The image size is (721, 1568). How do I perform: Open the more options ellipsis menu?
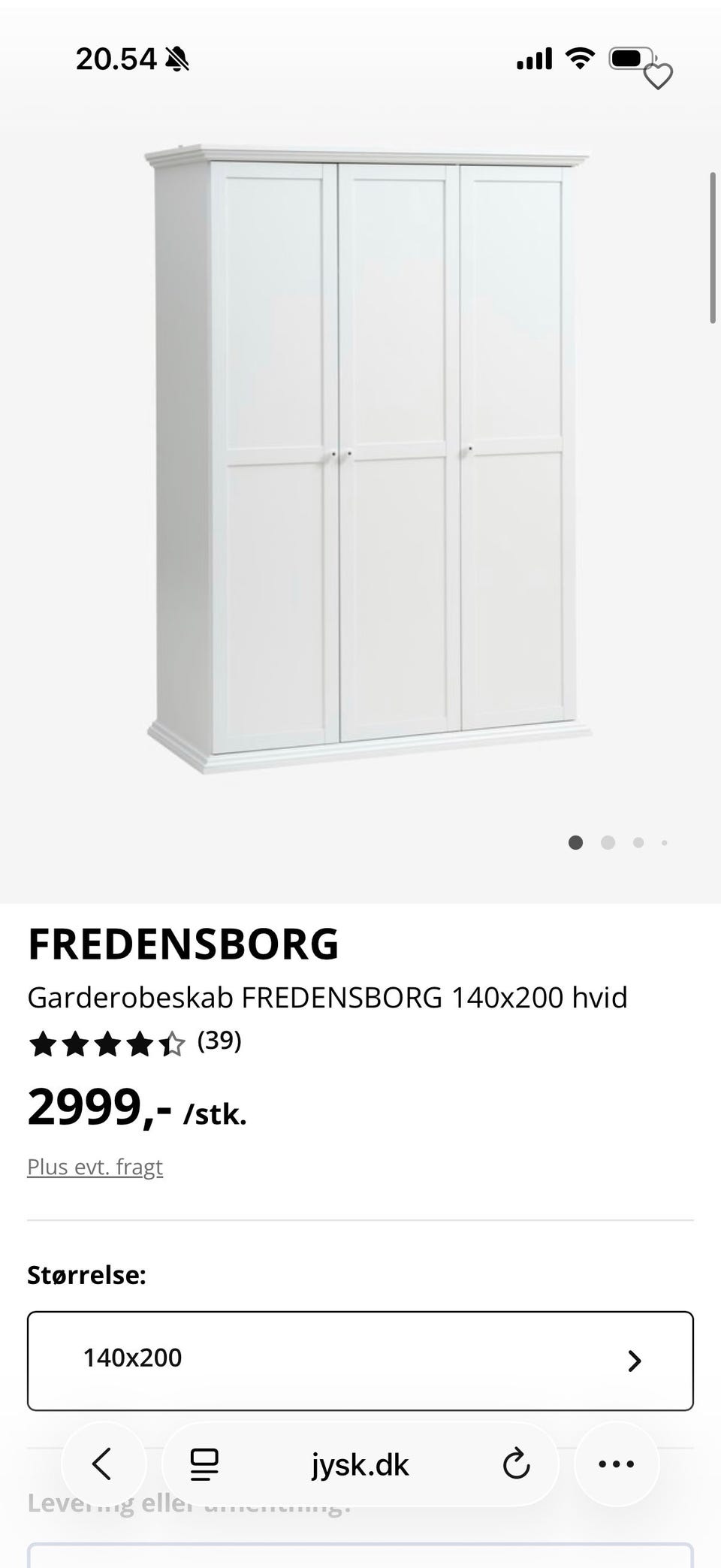pyautogui.click(x=617, y=1464)
